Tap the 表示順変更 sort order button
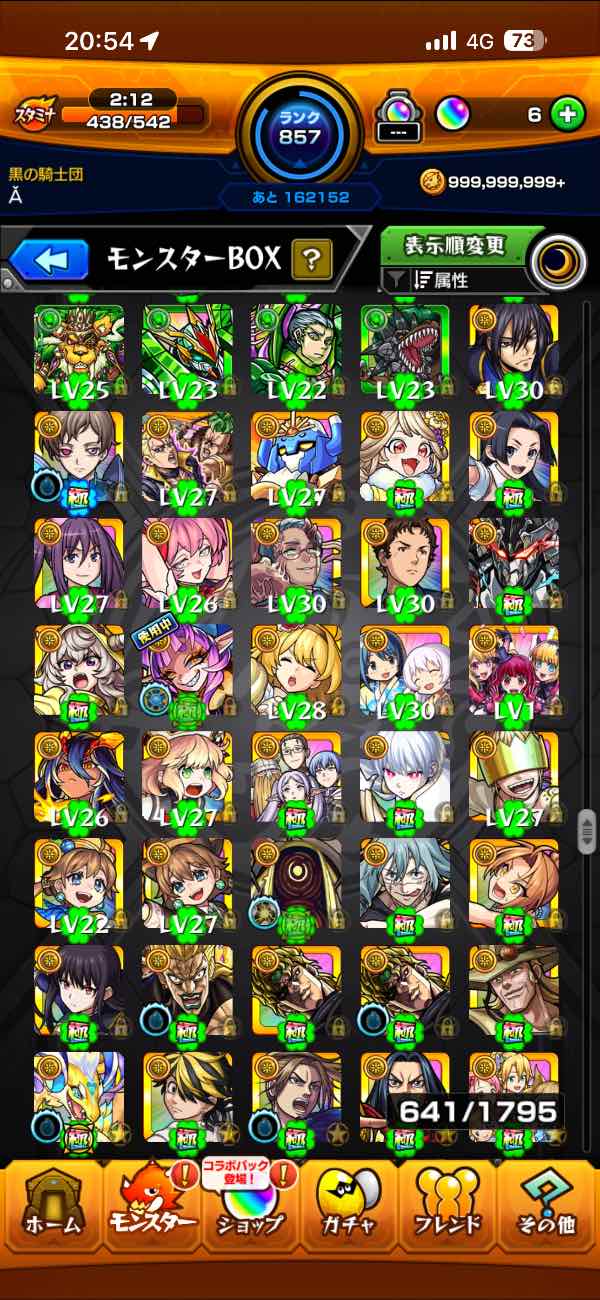The height and width of the screenshot is (1300, 600). pyautogui.click(x=455, y=245)
